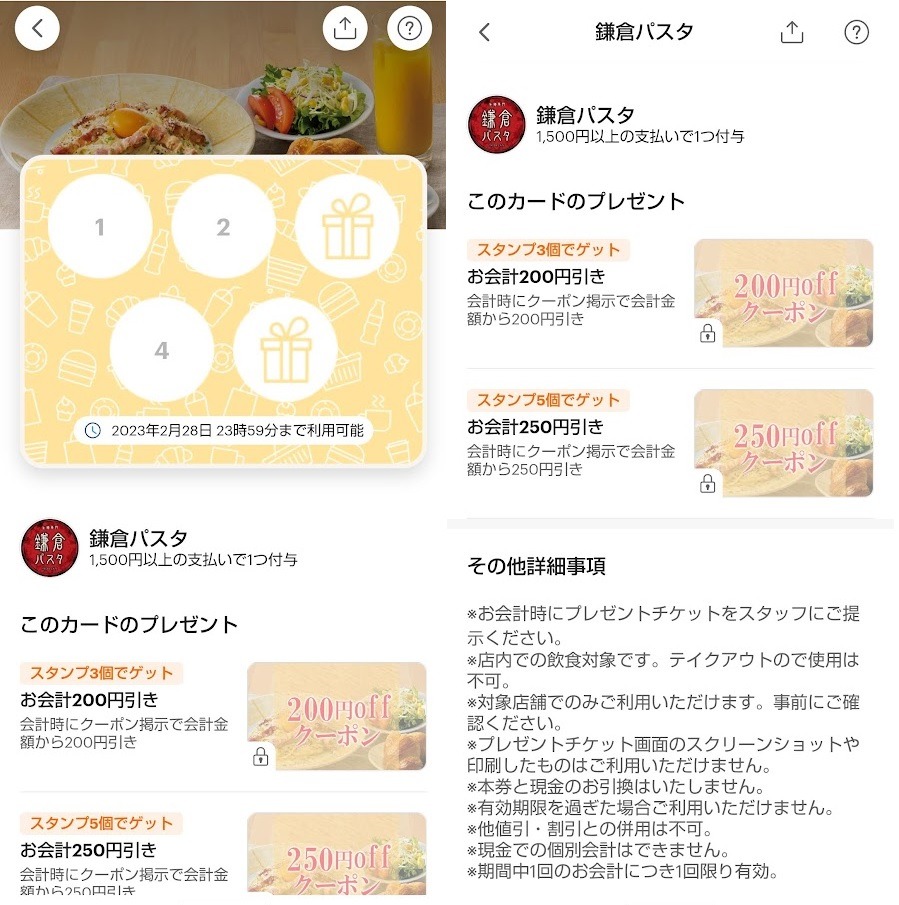Open the help question mark on the stamp card screen
Image resolution: width=899 pixels, height=905 pixels.
click(x=408, y=28)
